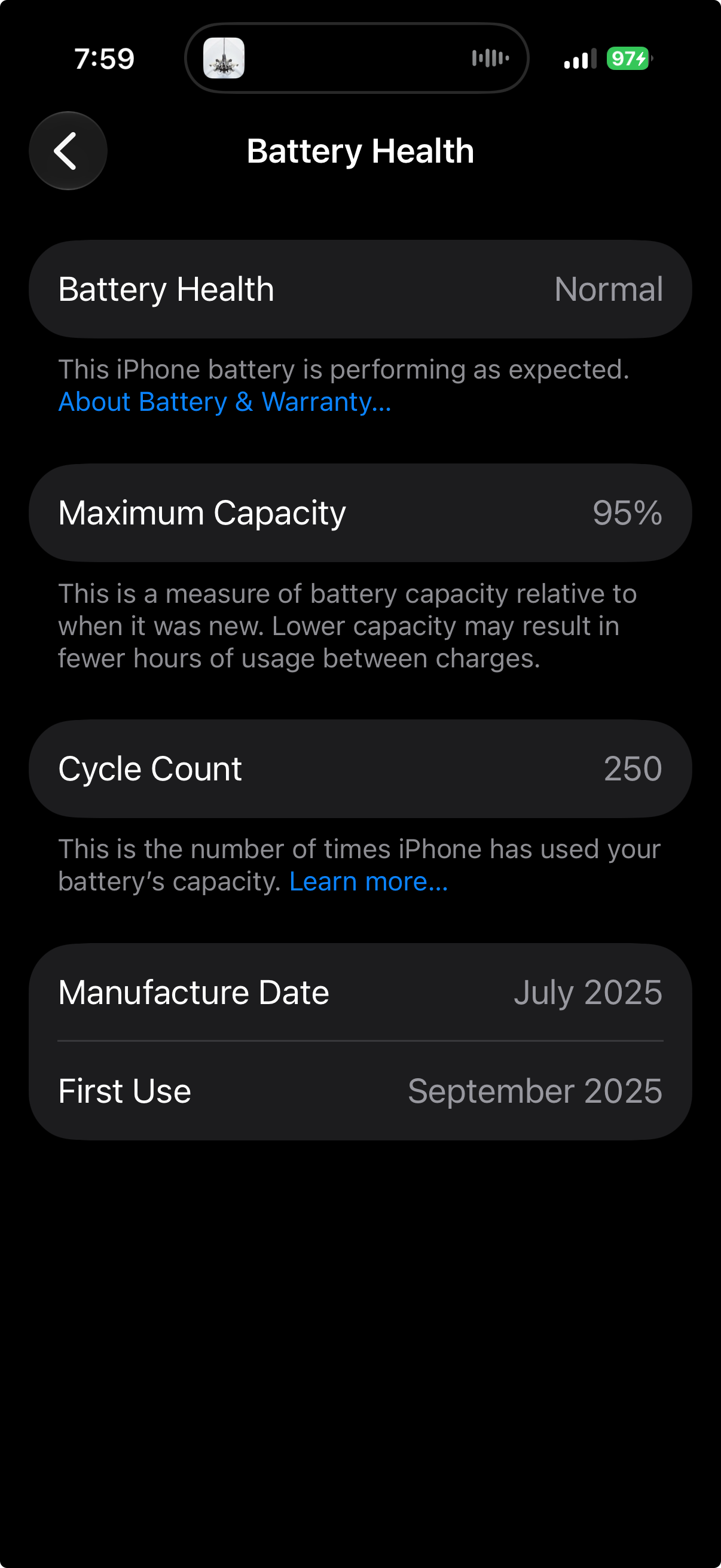721x1568 pixels.
Task: Open the Dynamic Island now playing activity
Action: pos(356,59)
